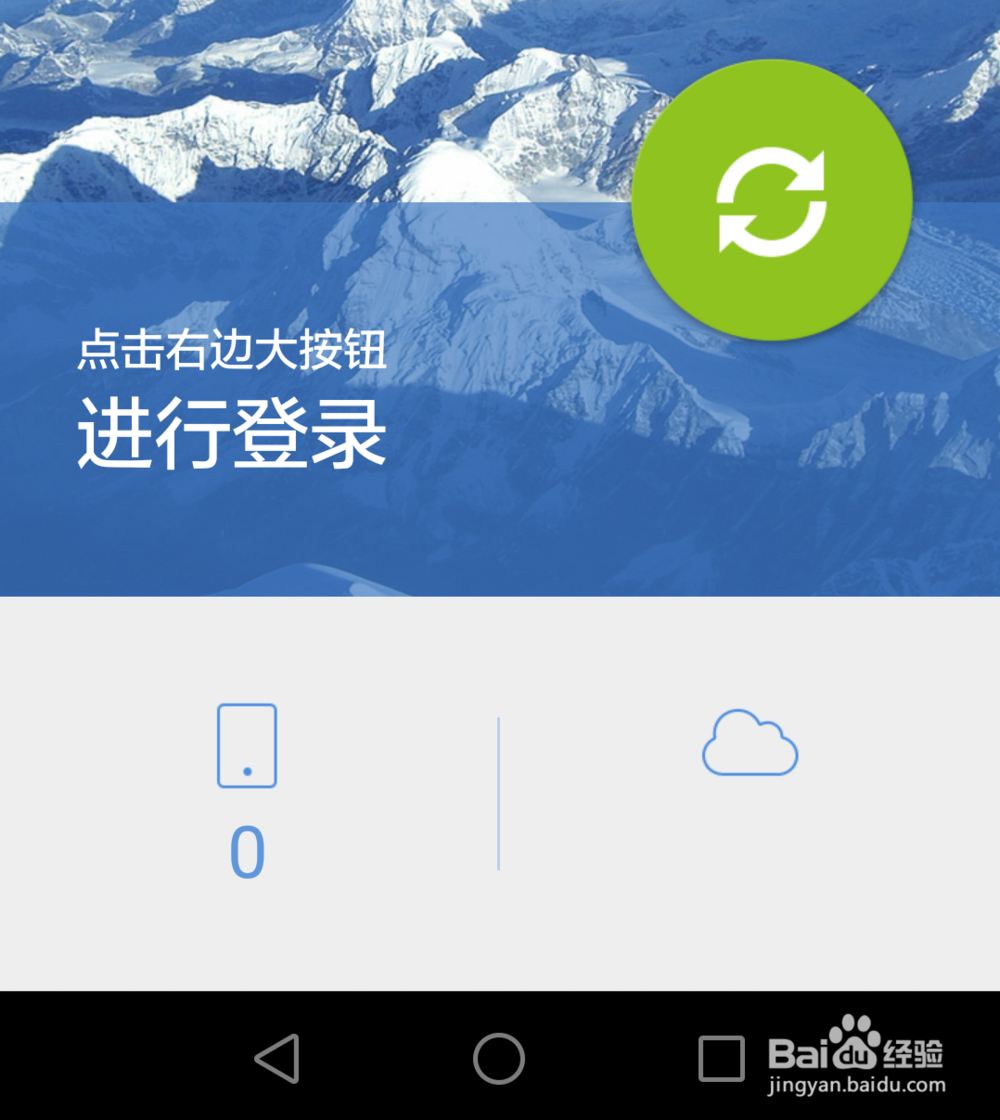Select the blue phone device icon
1000x1120 pixels.
pos(247,745)
